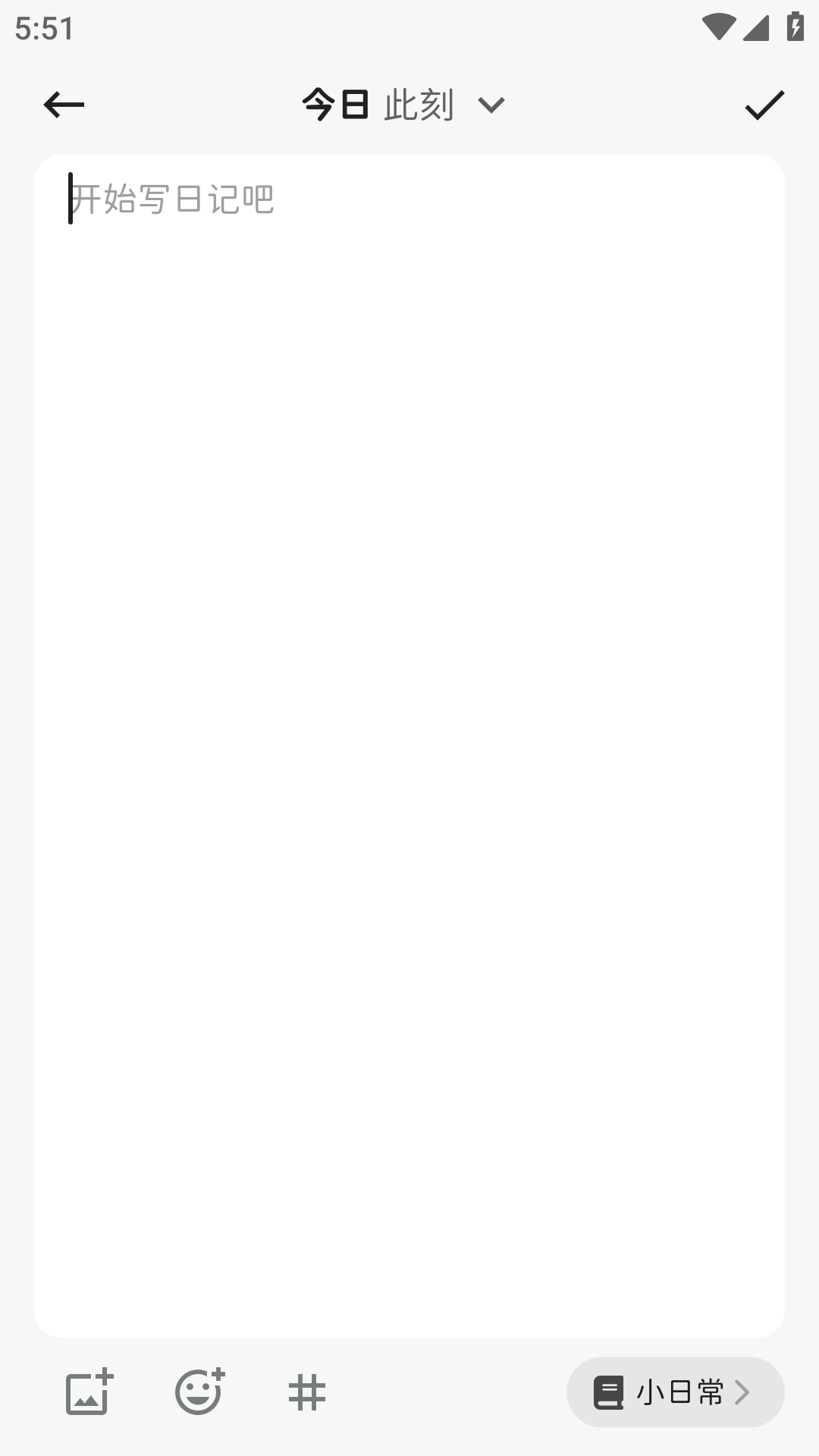The width and height of the screenshot is (819, 1456).
Task: Go back using the top-left arrow
Action: click(64, 105)
